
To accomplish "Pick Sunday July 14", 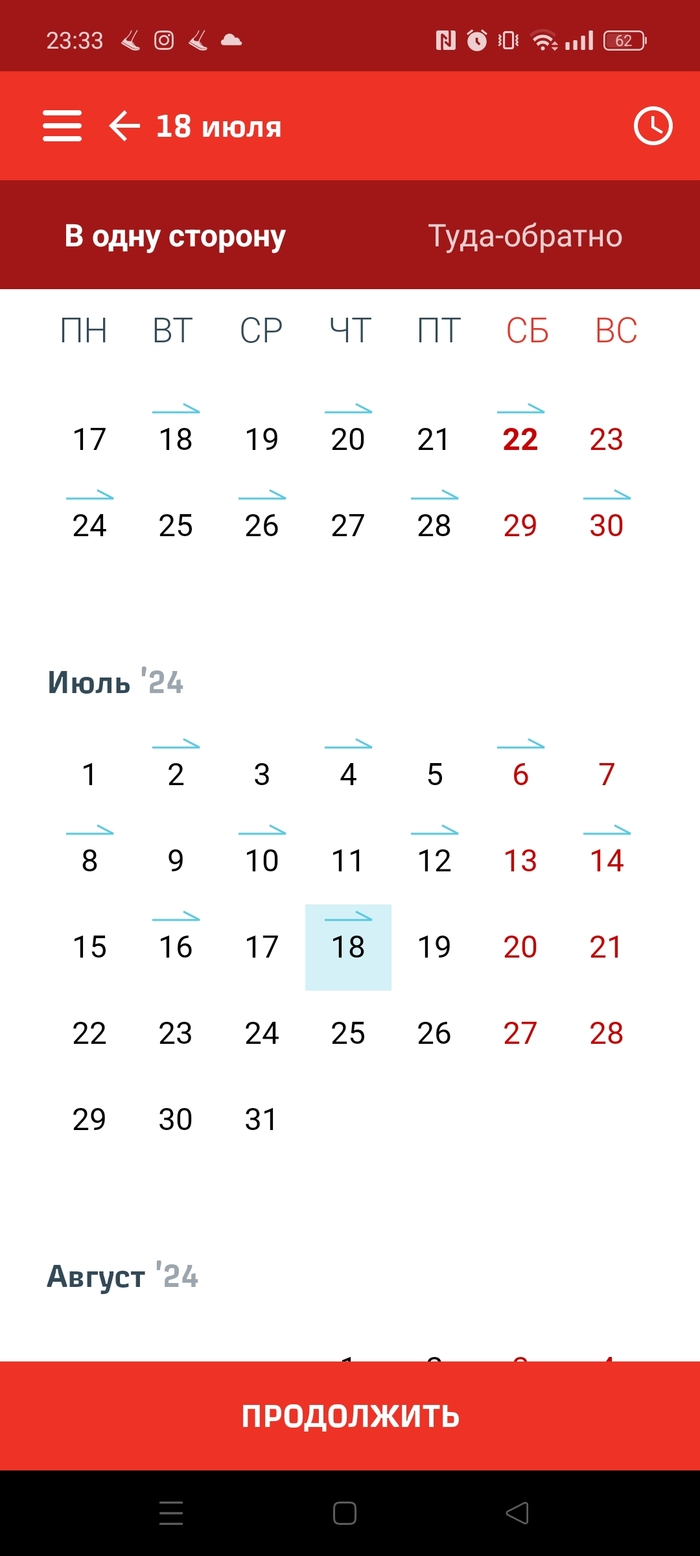I will 606,860.
